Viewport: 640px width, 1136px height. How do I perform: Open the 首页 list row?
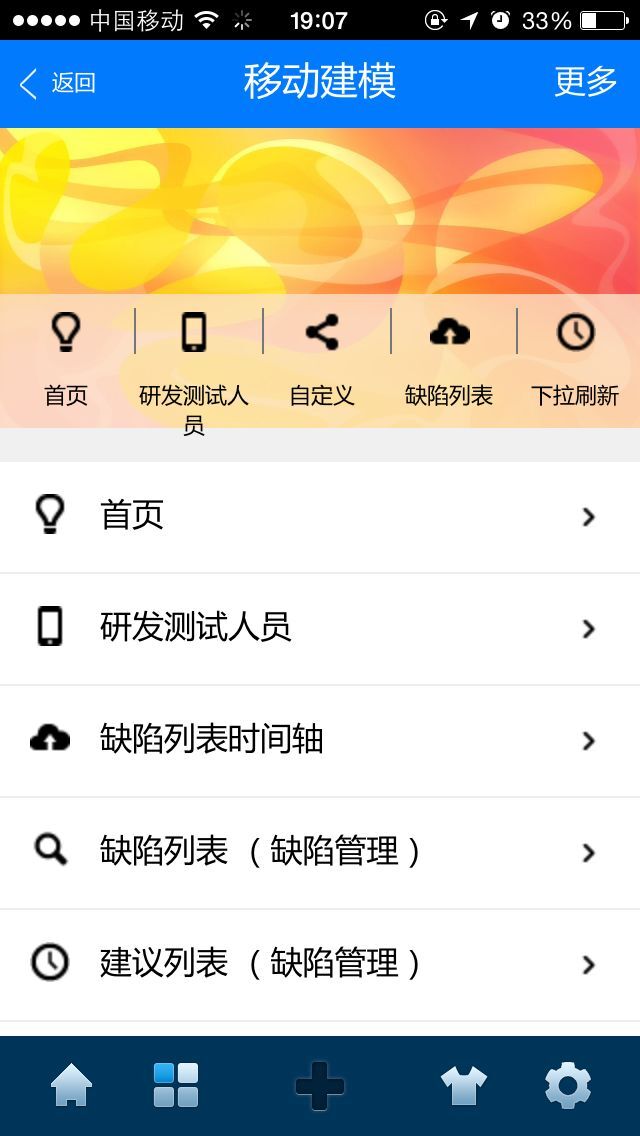click(x=320, y=516)
